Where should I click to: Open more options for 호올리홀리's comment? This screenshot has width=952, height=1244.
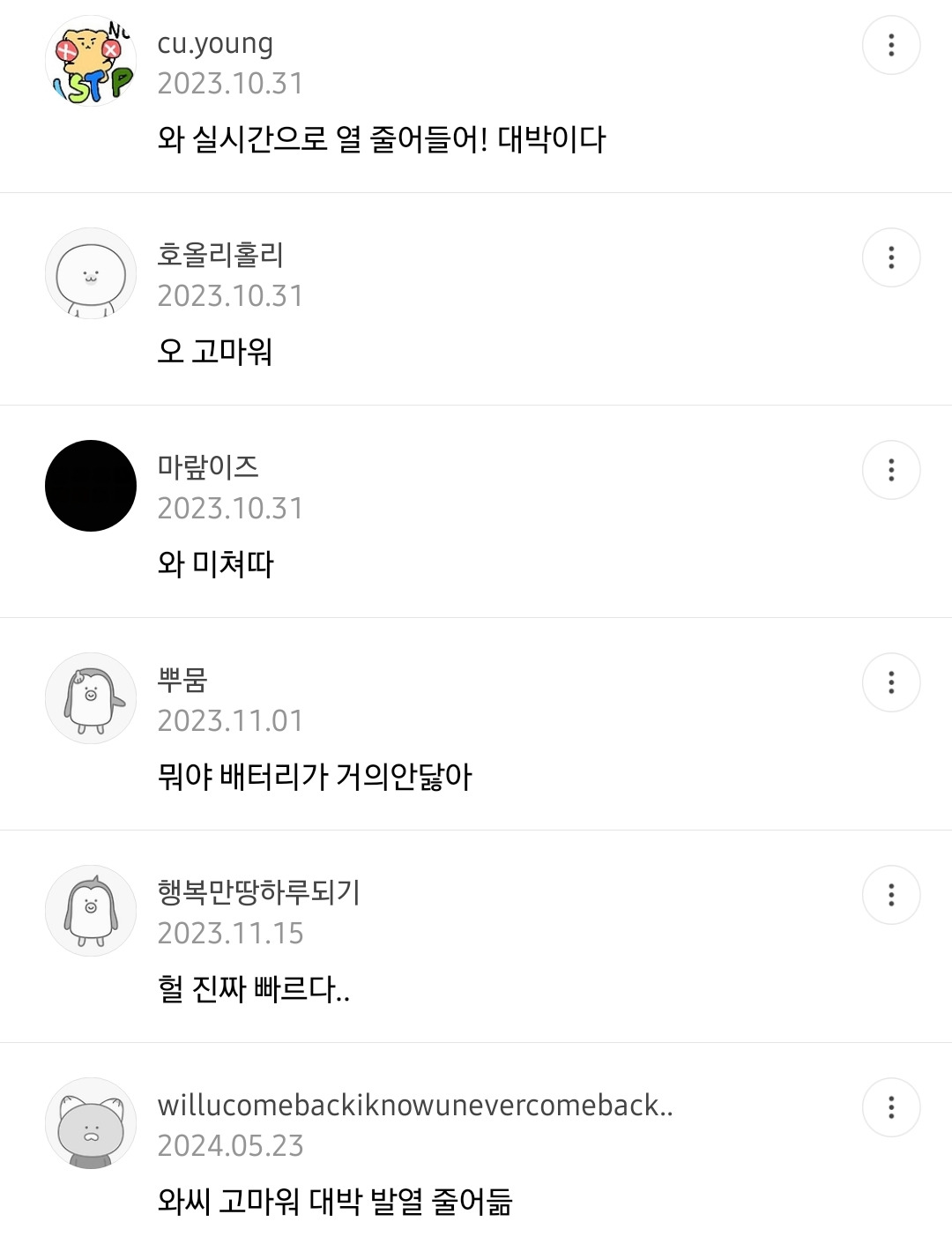tap(891, 257)
